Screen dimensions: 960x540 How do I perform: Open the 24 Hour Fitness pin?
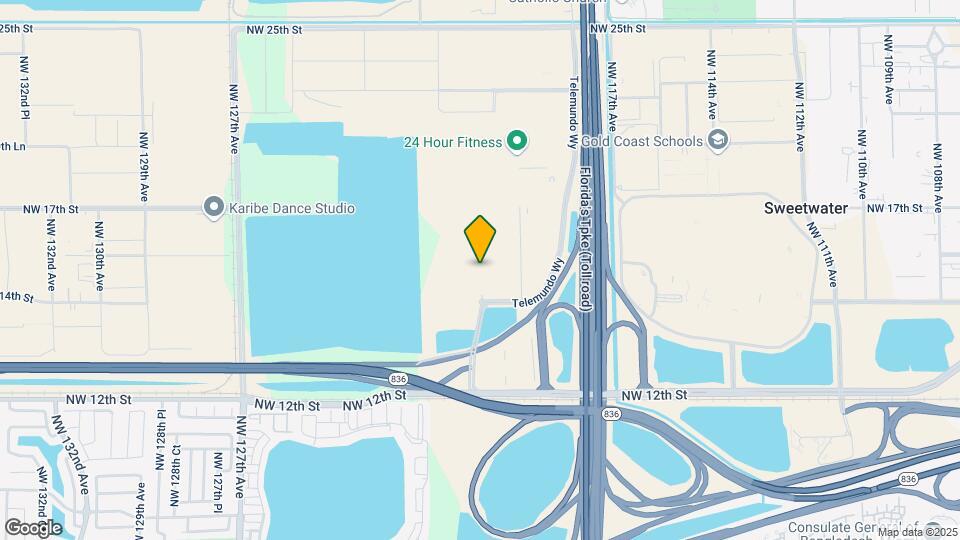517,142
